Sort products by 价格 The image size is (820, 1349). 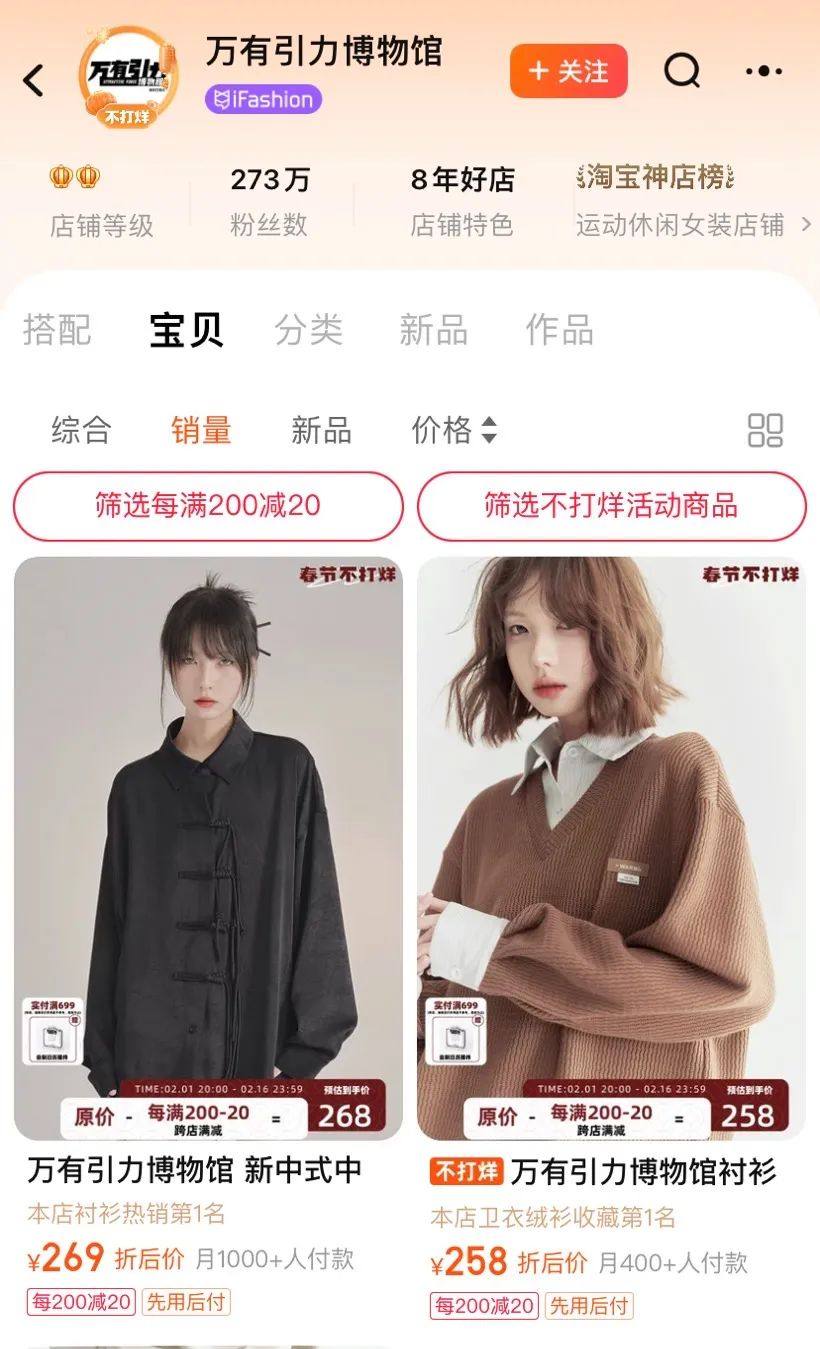(453, 430)
